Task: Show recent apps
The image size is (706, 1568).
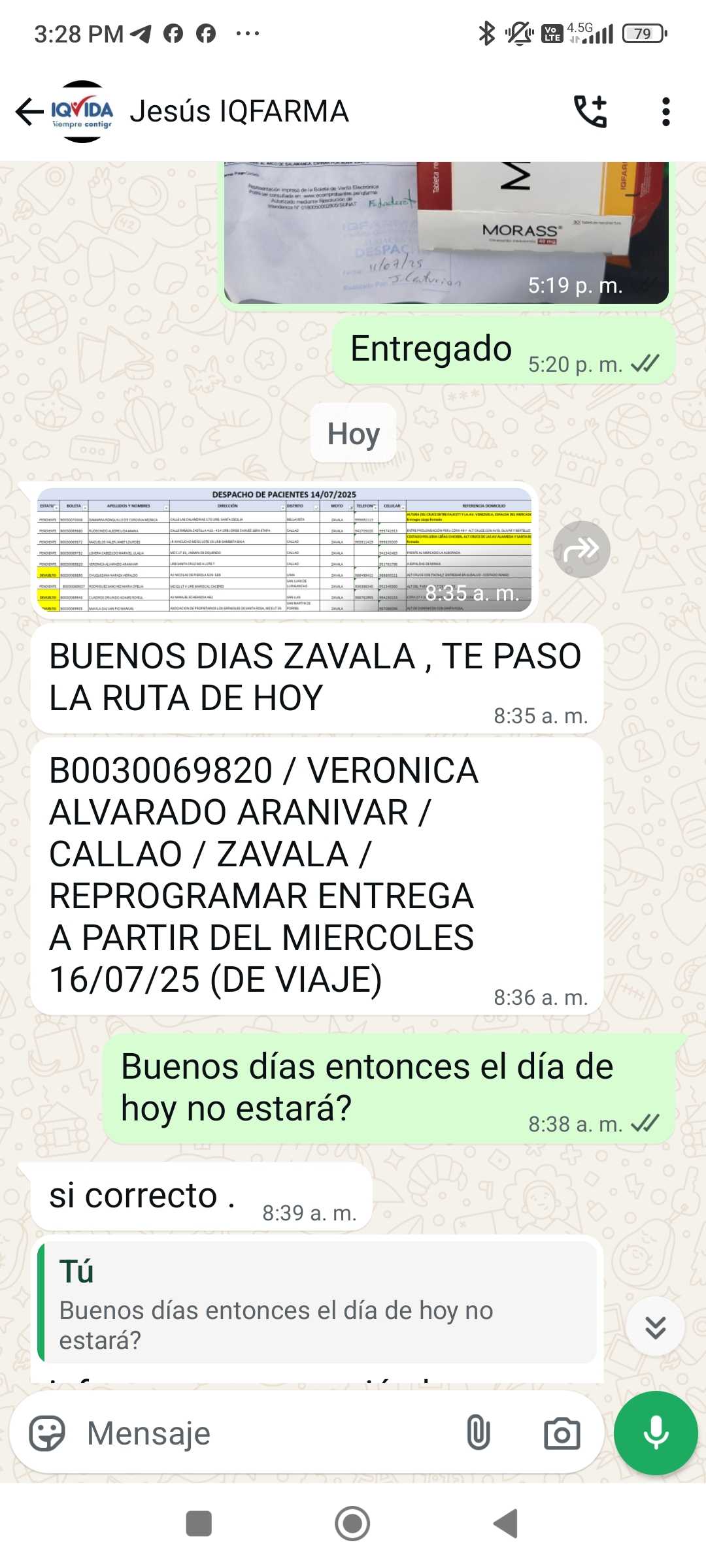Action: (x=199, y=1524)
